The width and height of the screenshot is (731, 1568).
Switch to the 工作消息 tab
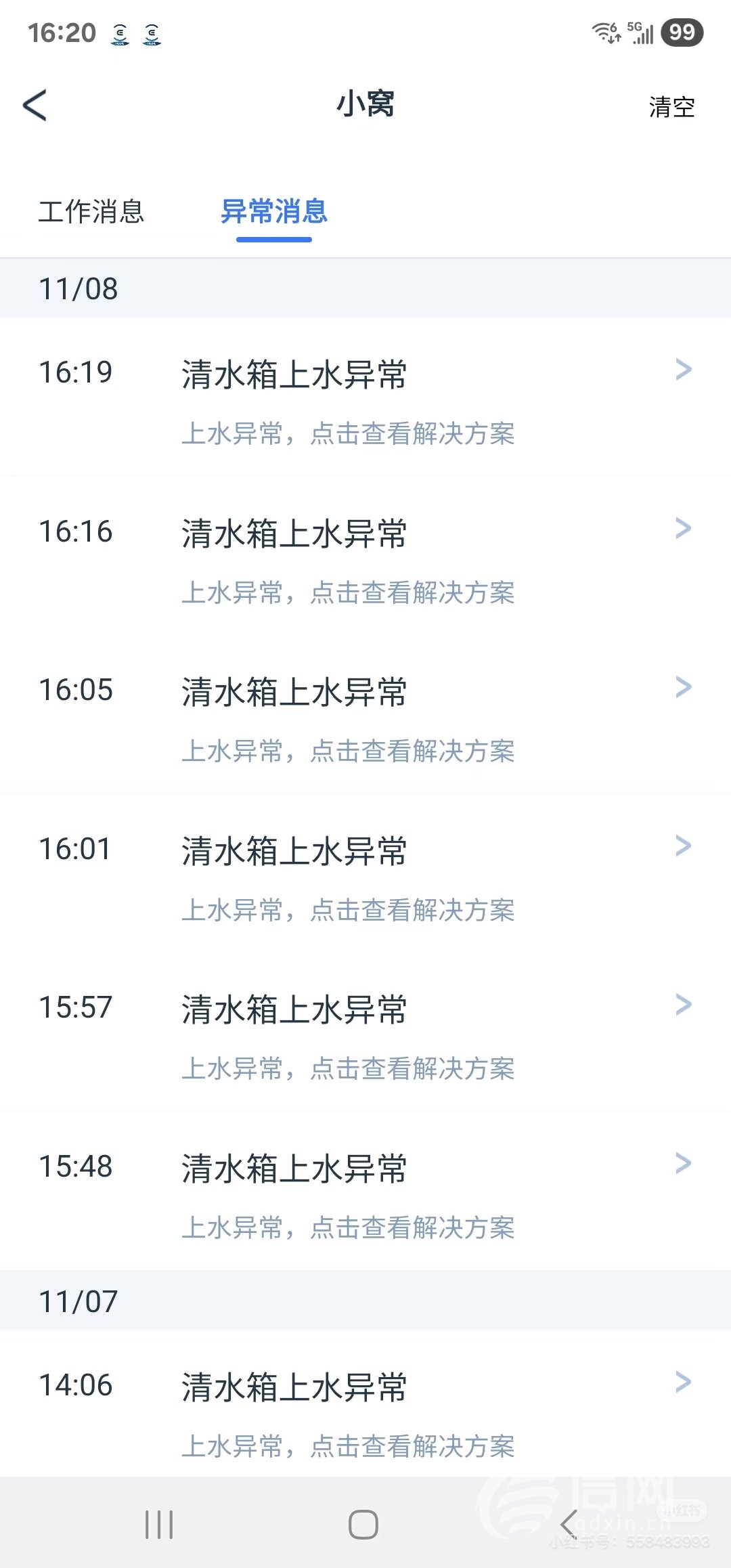click(91, 212)
